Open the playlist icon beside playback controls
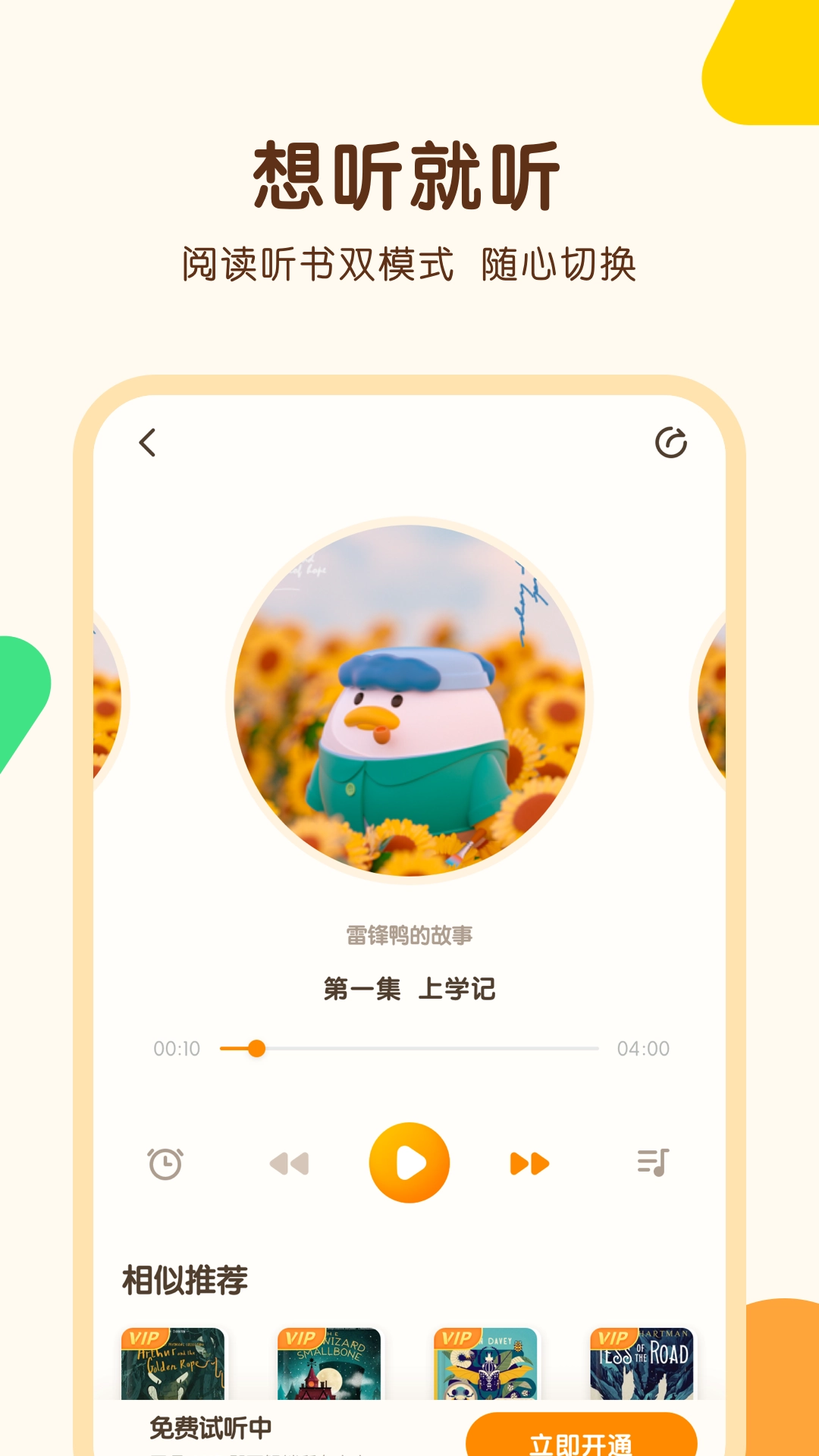The image size is (819, 1456). [654, 1163]
